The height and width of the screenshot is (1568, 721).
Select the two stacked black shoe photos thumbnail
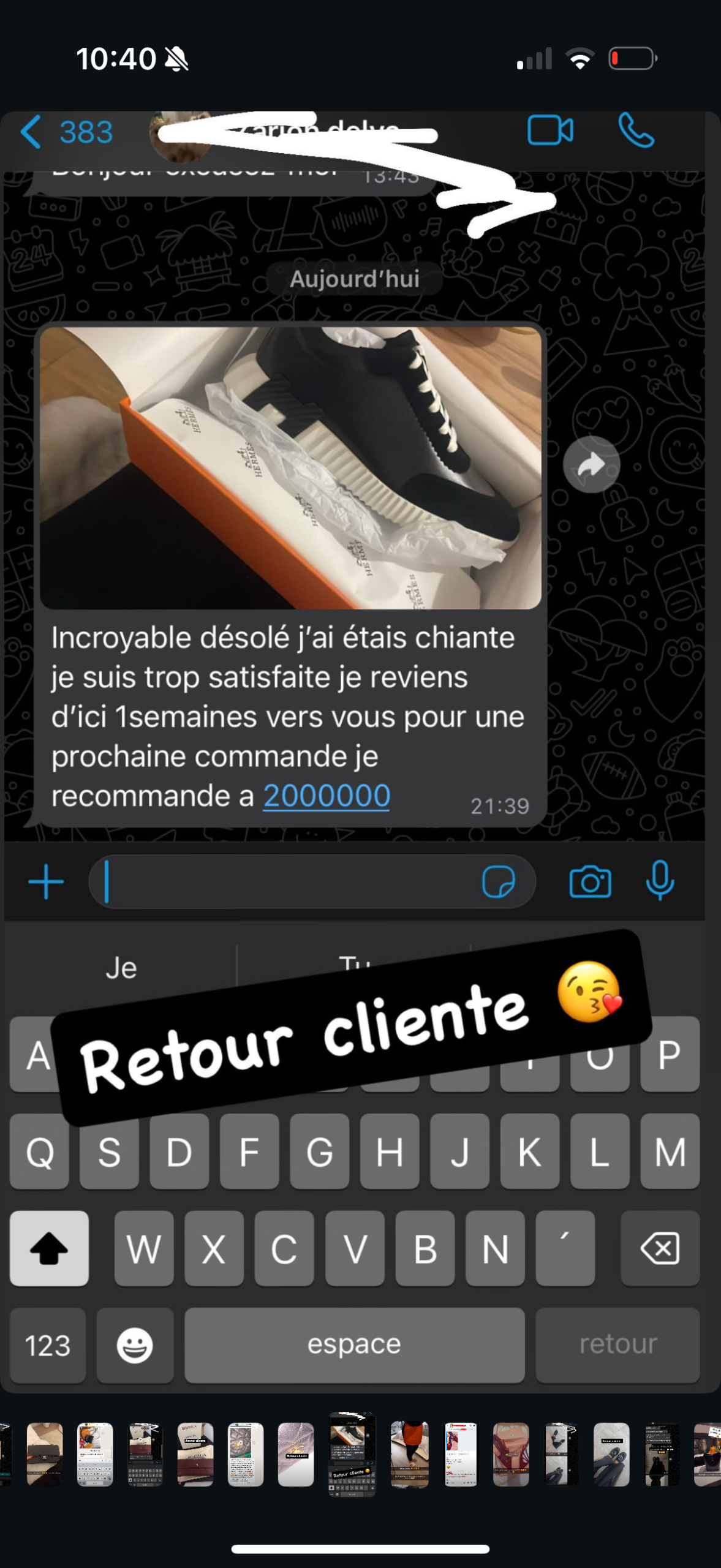coord(561,1454)
